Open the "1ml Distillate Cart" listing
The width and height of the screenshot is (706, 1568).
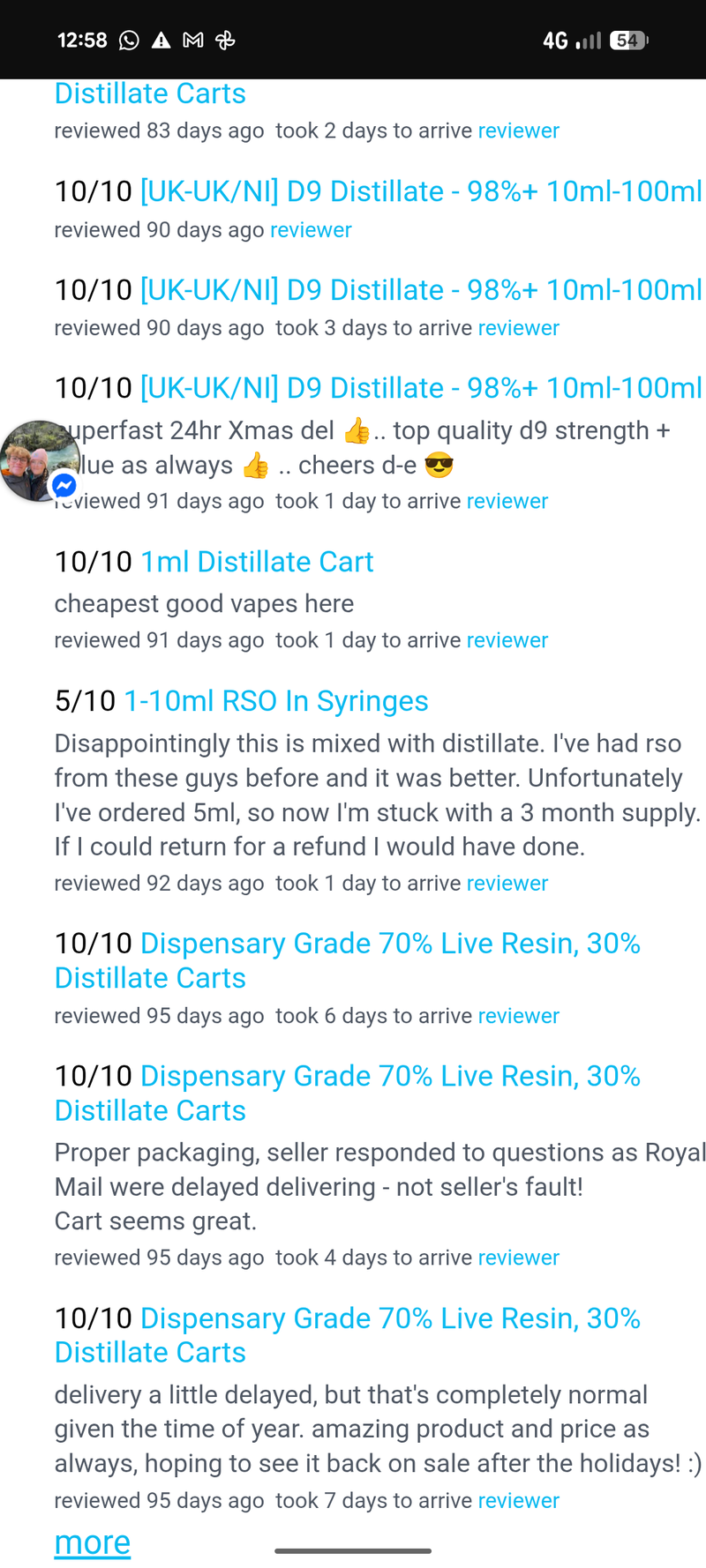[x=257, y=562]
